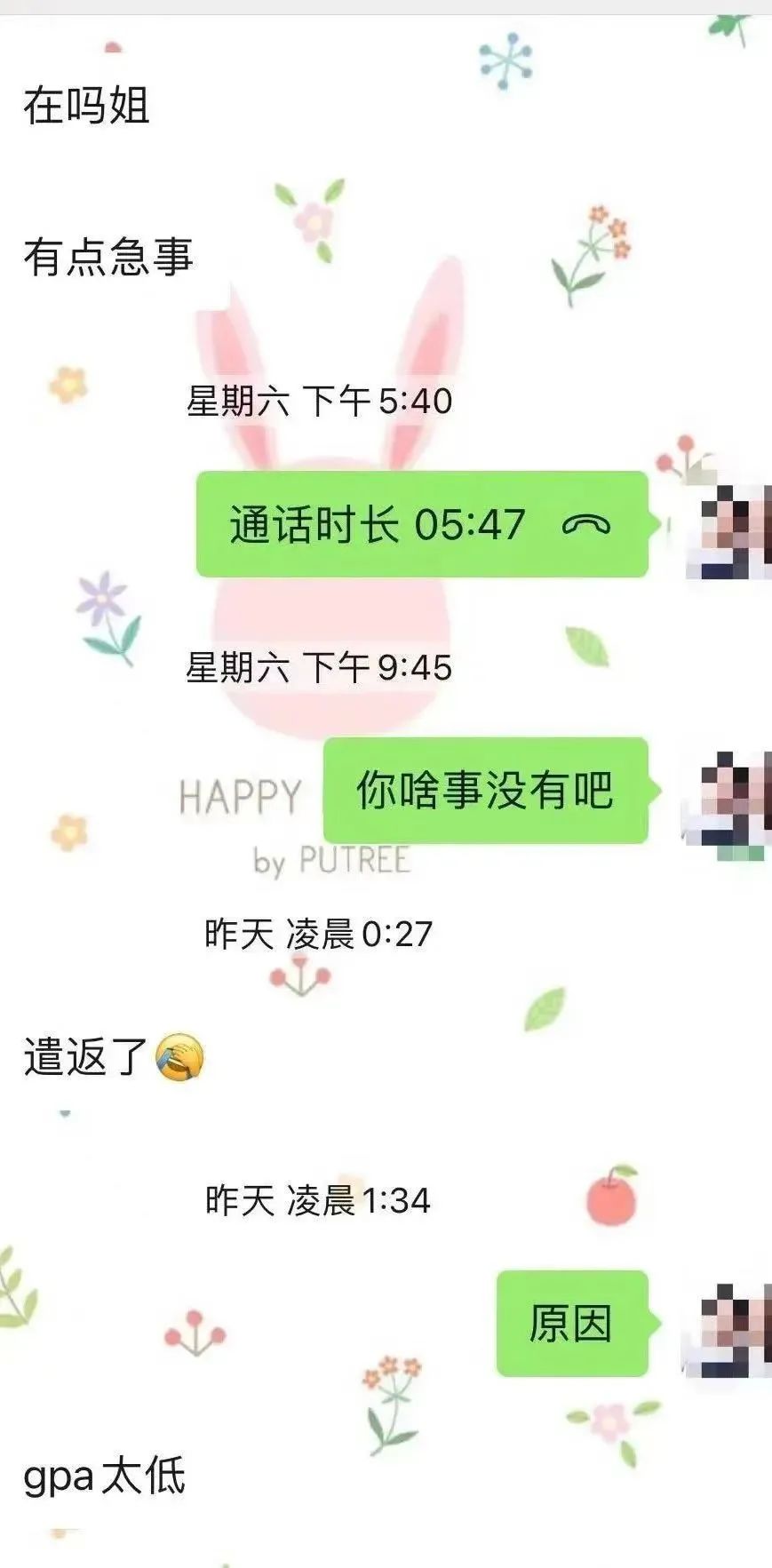Tap the call duration 05:47 bubble
This screenshot has width=772, height=1568.
click(x=421, y=524)
